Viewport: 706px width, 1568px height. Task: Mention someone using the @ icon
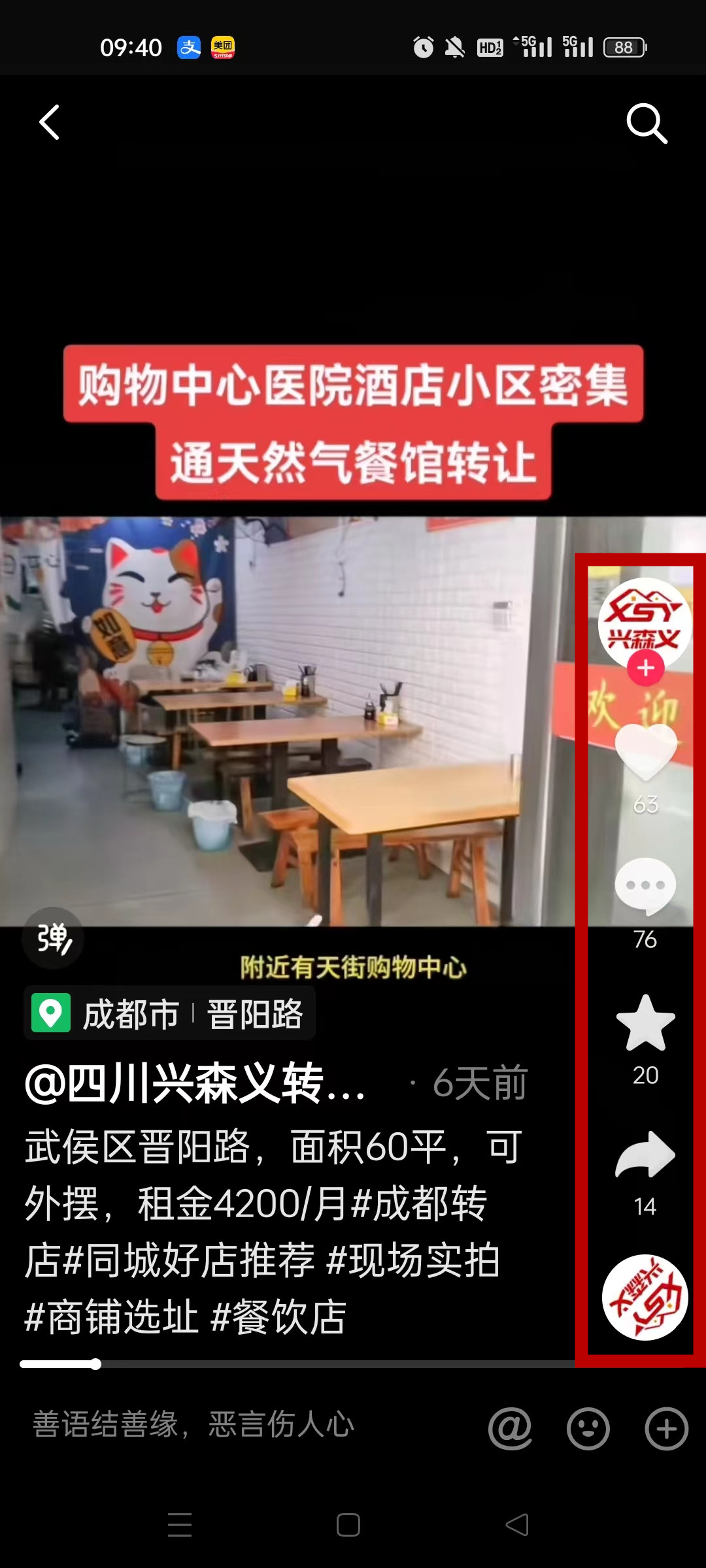[x=510, y=1428]
